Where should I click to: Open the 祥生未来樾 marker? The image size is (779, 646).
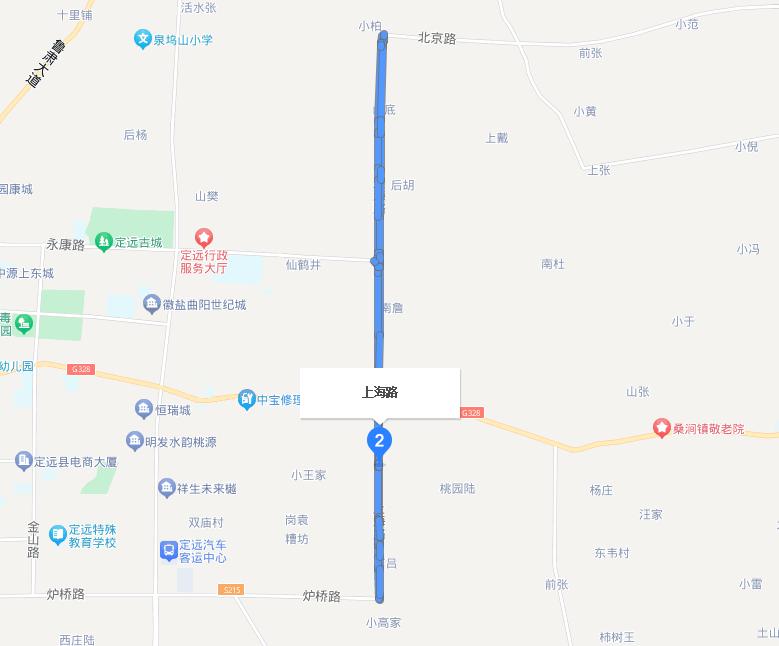coord(167,488)
